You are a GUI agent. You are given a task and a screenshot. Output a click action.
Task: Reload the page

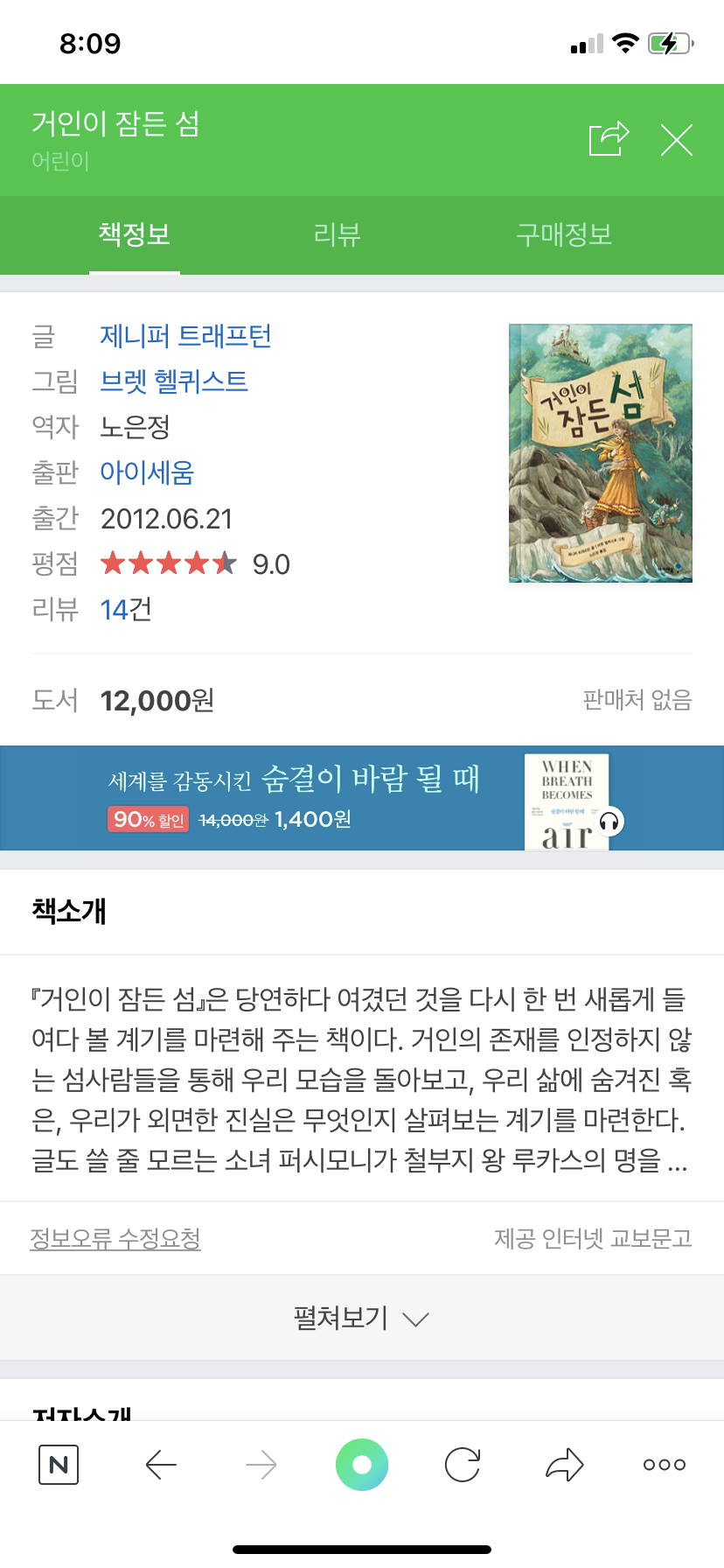(x=463, y=1465)
